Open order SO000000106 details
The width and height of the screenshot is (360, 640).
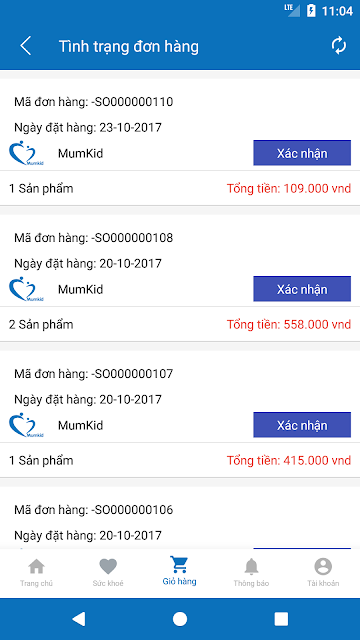(x=180, y=518)
